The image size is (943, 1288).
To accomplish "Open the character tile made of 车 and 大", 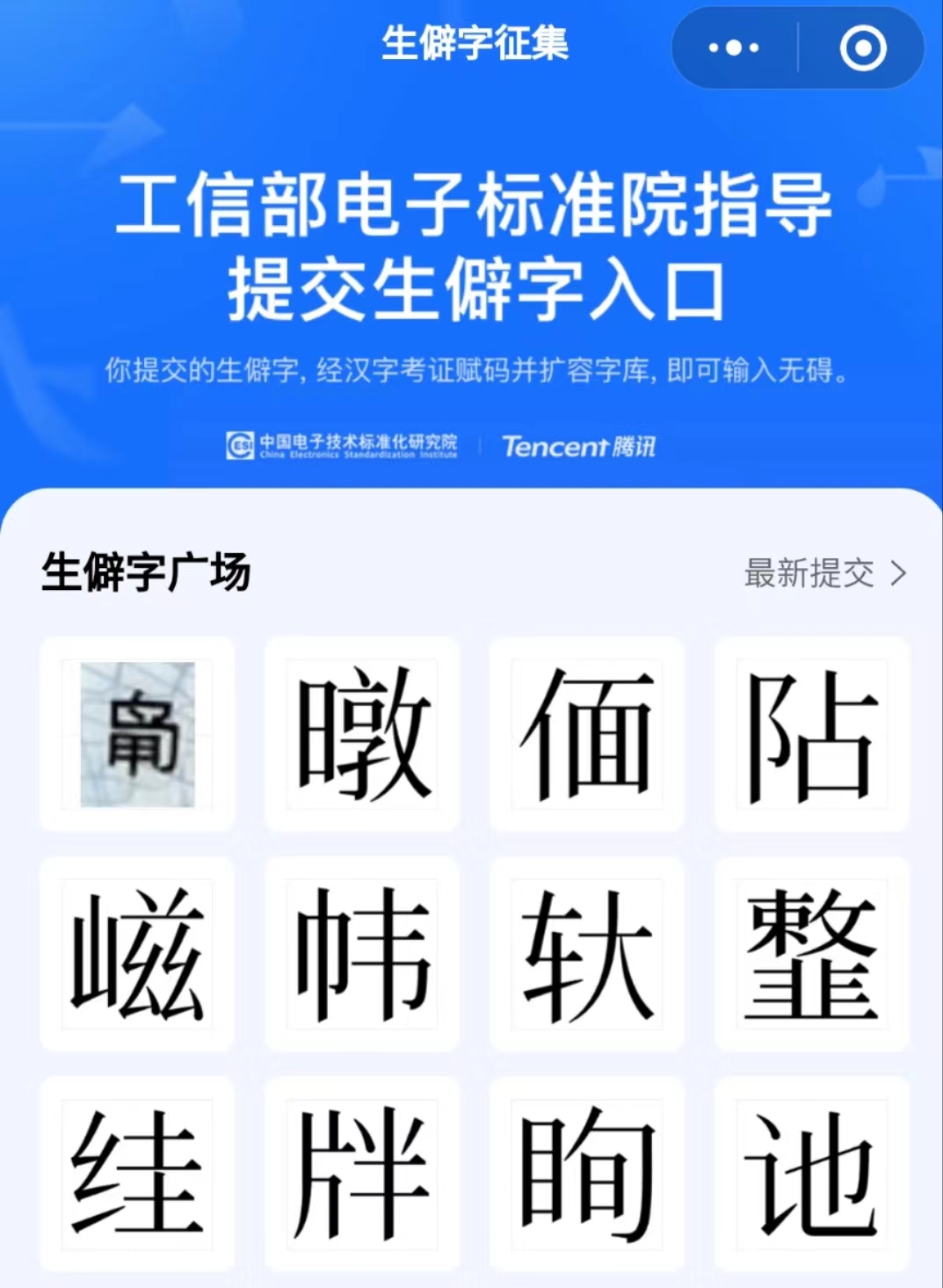I will click(x=587, y=954).
